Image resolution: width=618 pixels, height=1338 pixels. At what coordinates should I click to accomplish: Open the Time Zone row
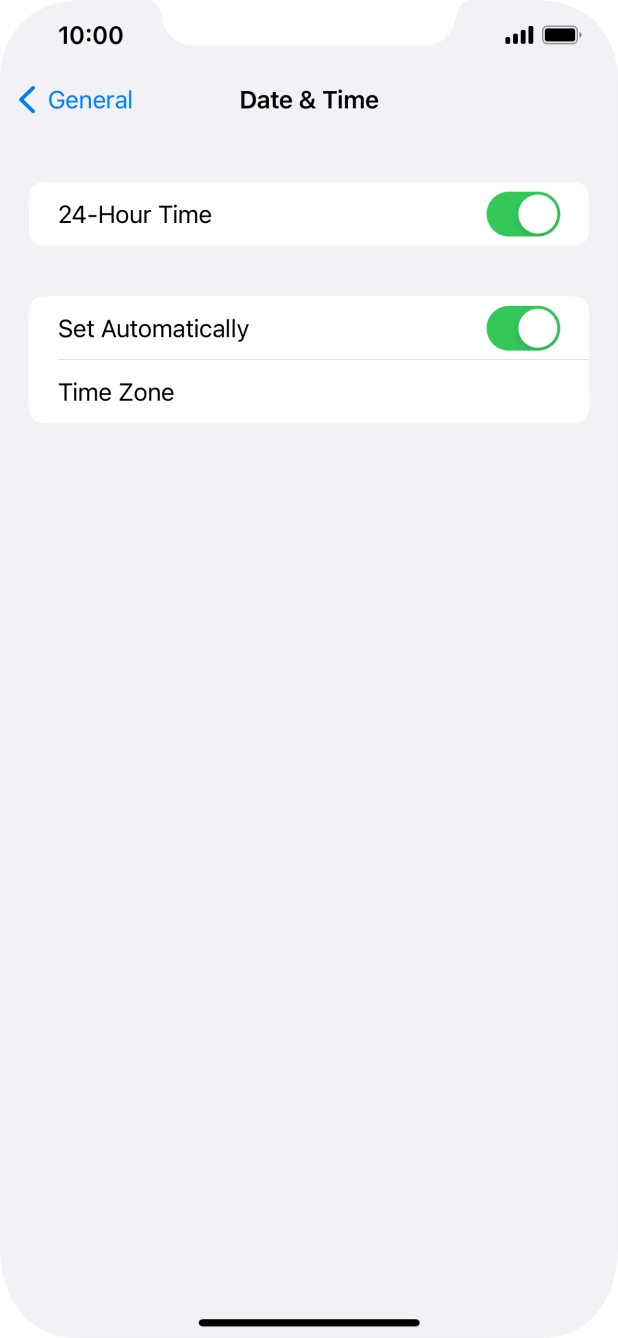coord(309,392)
